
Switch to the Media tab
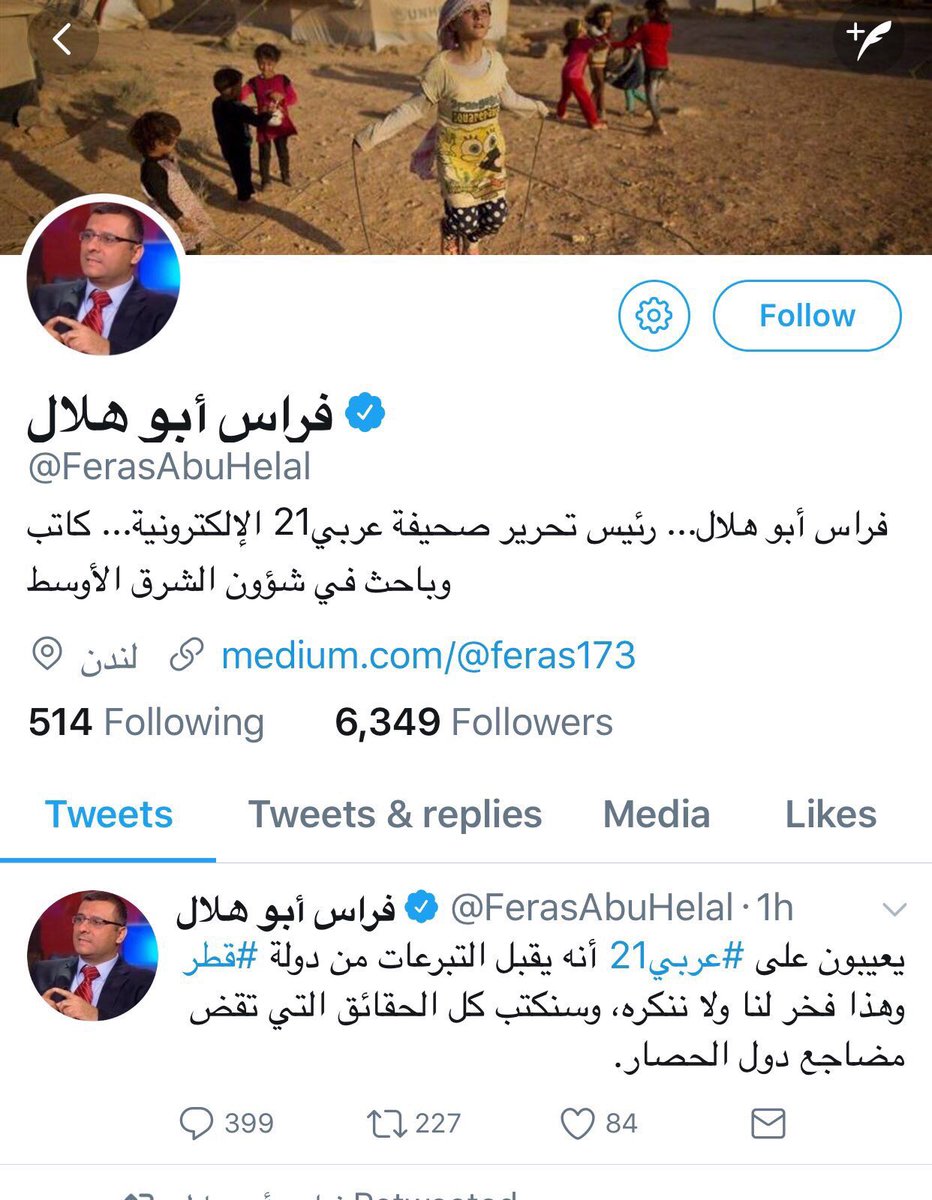[x=656, y=814]
